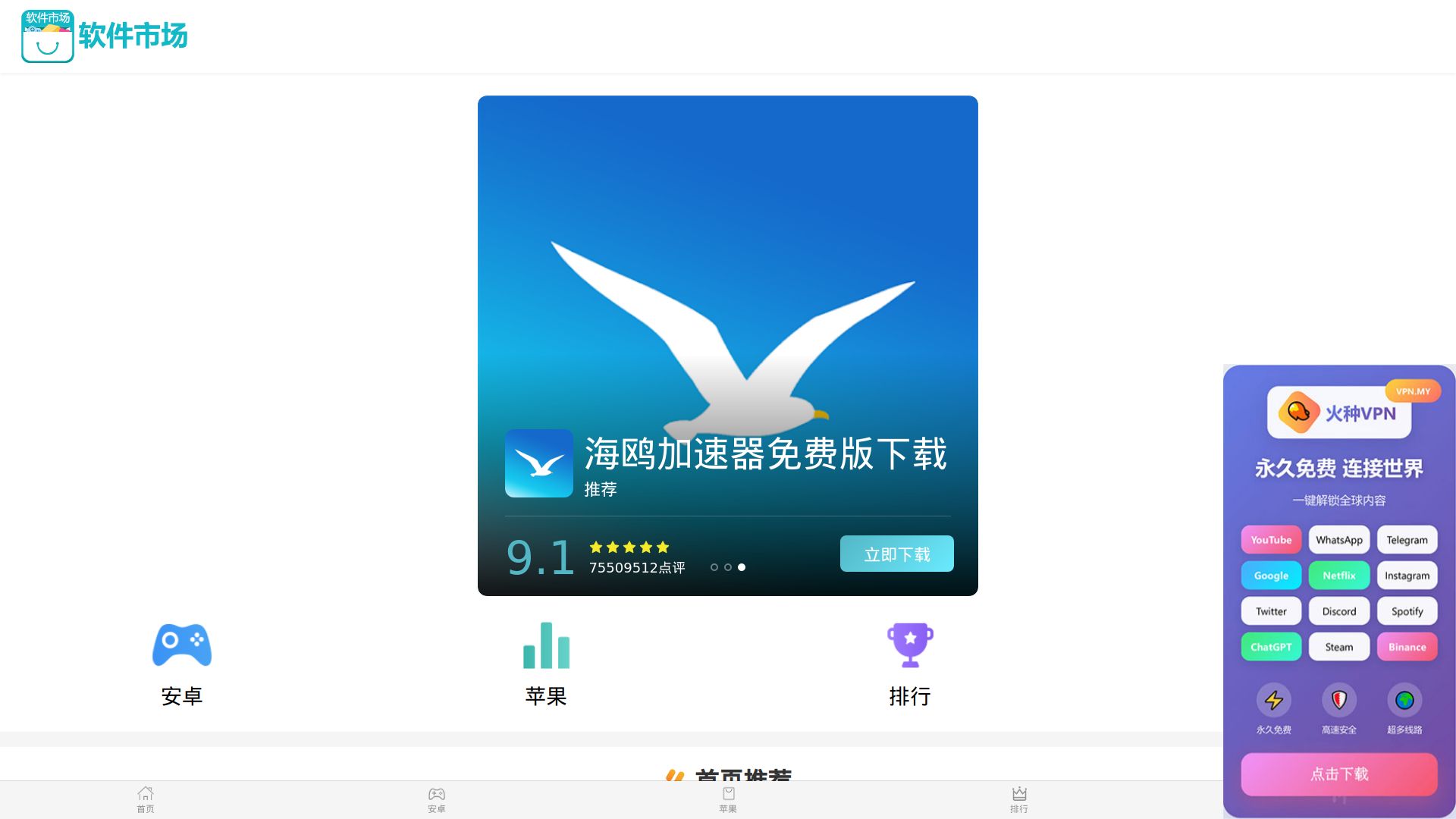Open the 排行 ranking with trophy icon

pyautogui.click(x=909, y=664)
